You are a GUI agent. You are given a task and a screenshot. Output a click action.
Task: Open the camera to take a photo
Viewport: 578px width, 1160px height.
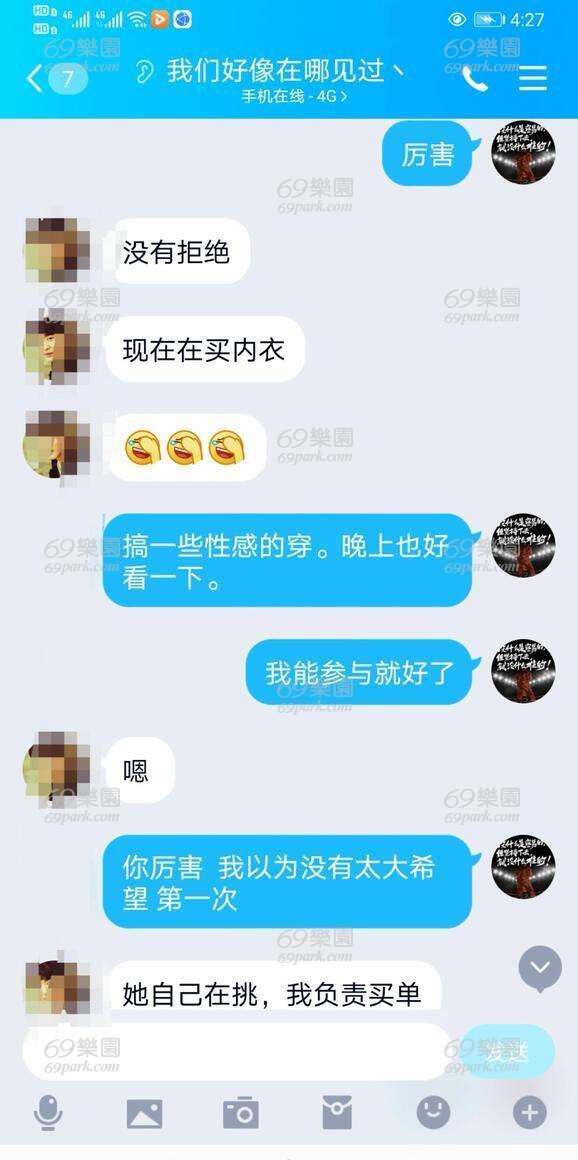click(241, 1113)
